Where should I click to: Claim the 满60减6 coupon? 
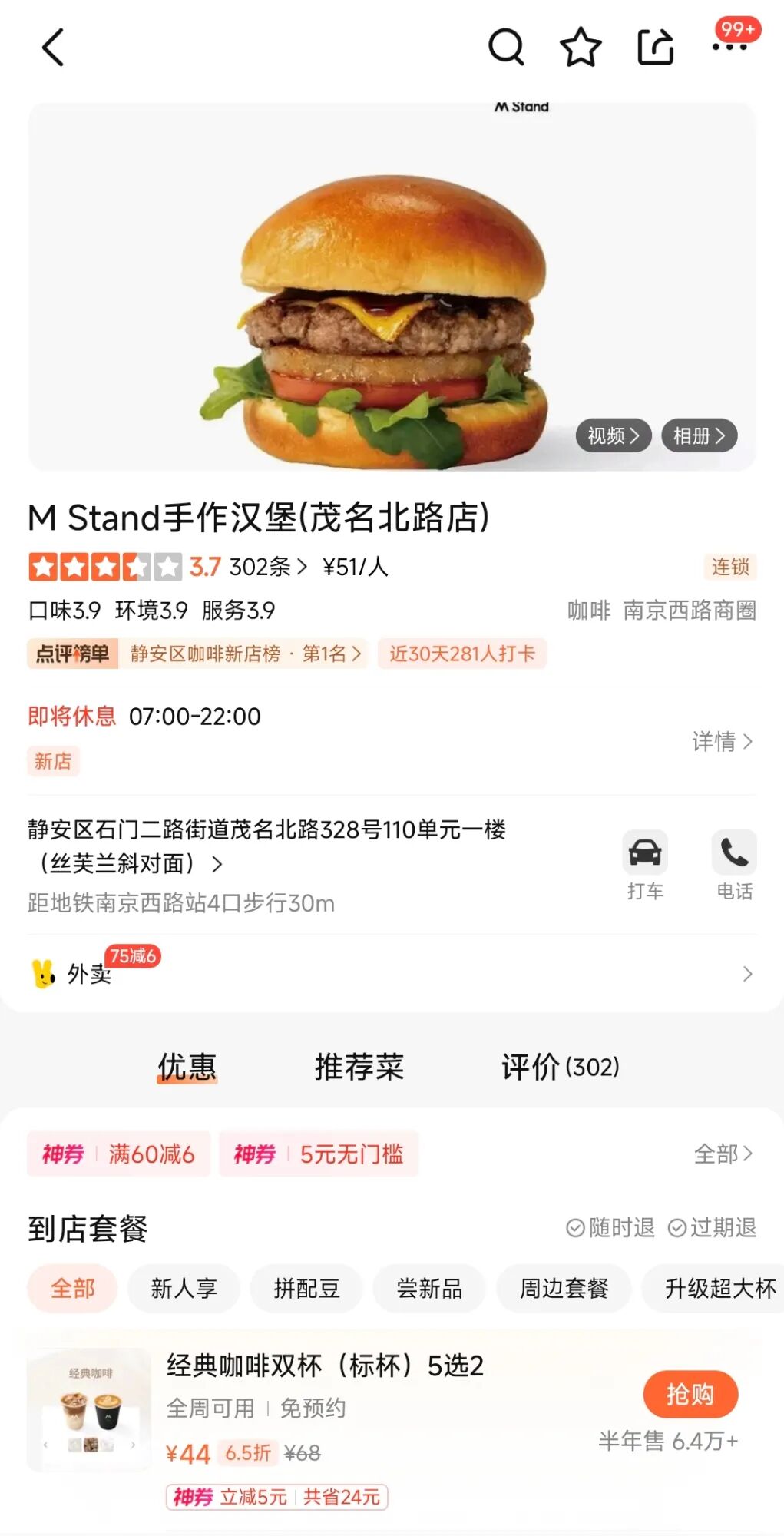(x=118, y=1154)
